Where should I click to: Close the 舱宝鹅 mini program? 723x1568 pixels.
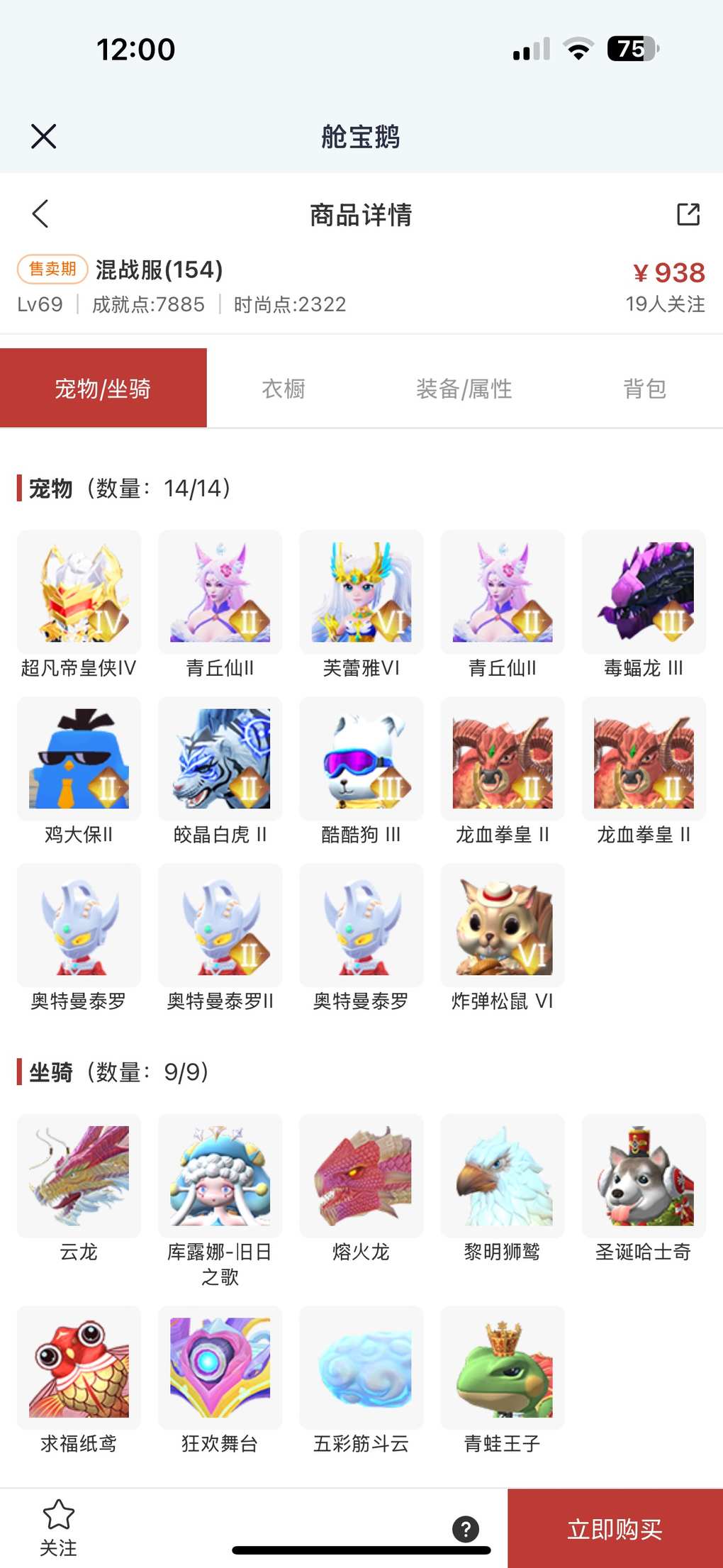pyautogui.click(x=43, y=136)
